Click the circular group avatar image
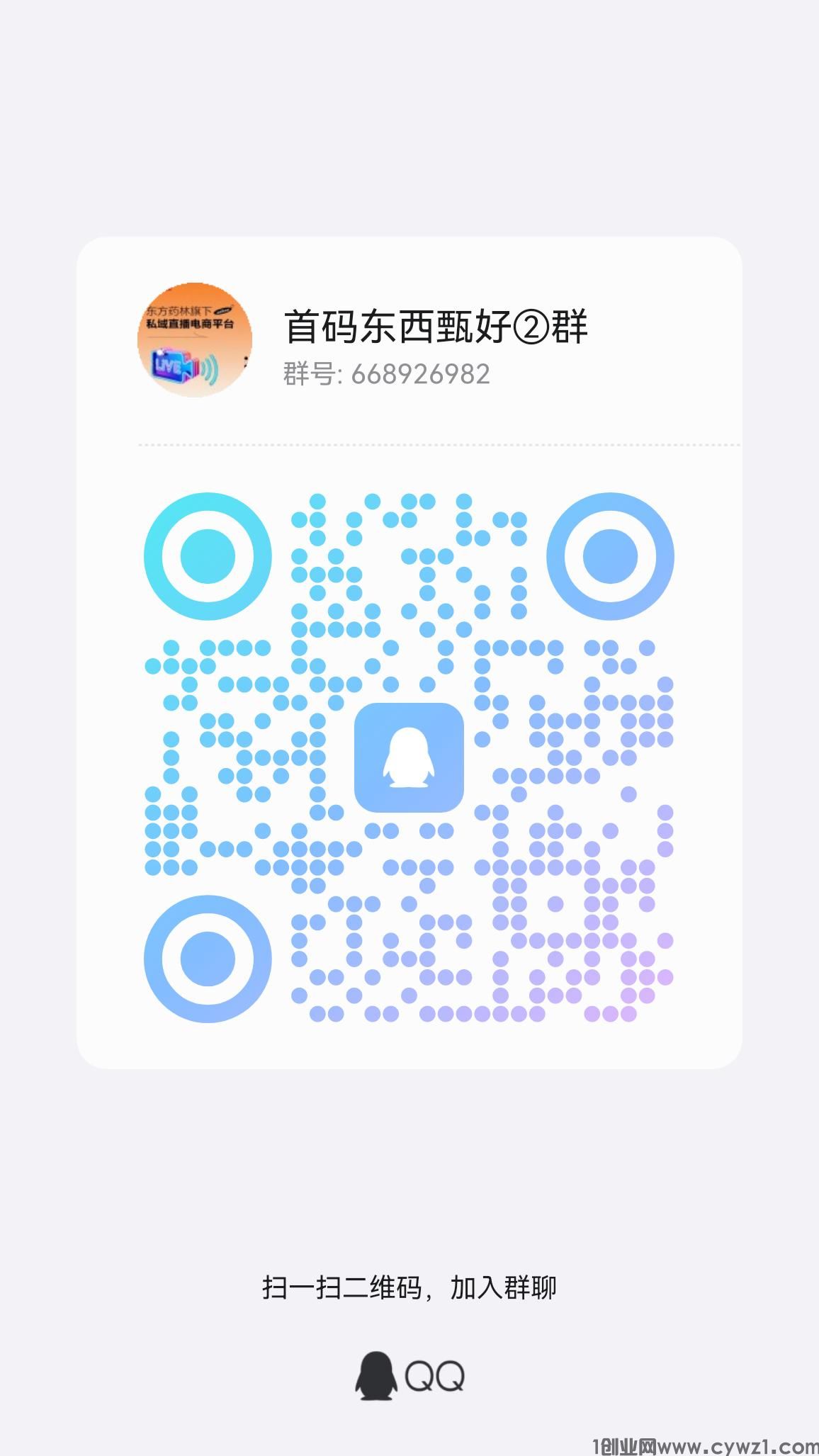Image resolution: width=819 pixels, height=1456 pixels. (196, 342)
